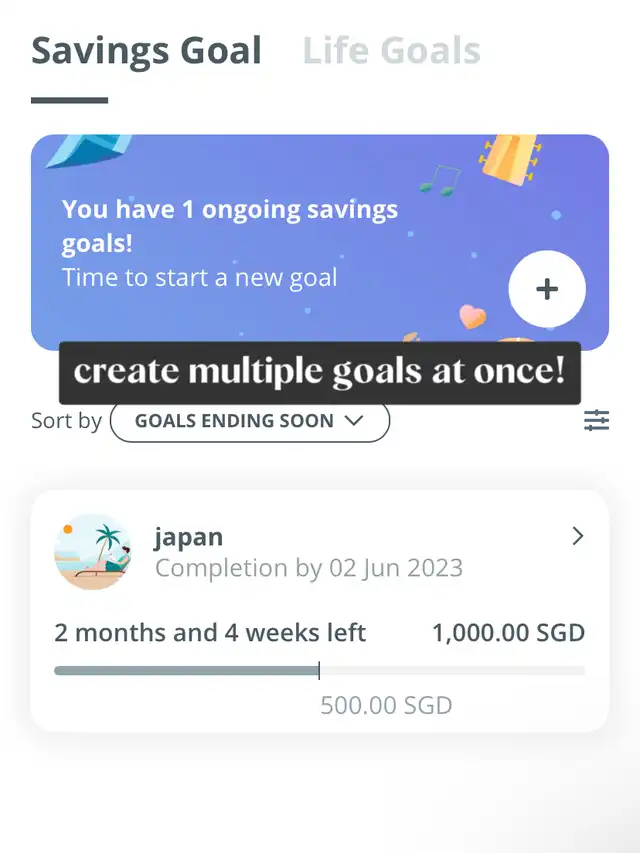Switch to the Life Goals tab
640x853 pixels.
coord(391,50)
